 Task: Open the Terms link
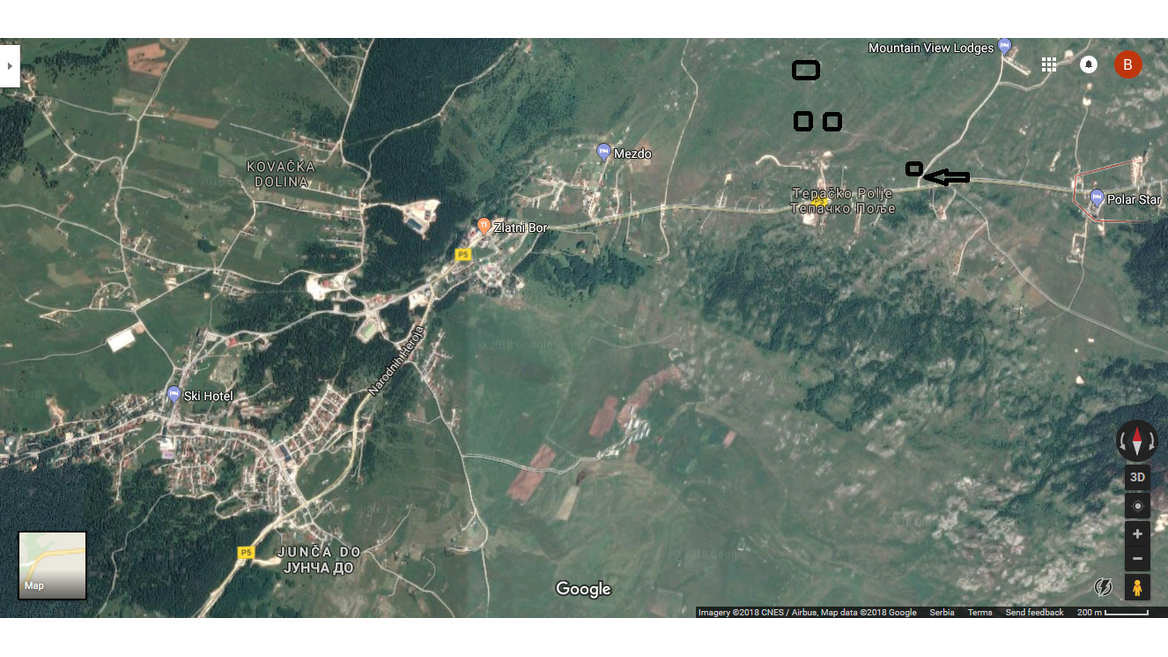[x=979, y=612]
